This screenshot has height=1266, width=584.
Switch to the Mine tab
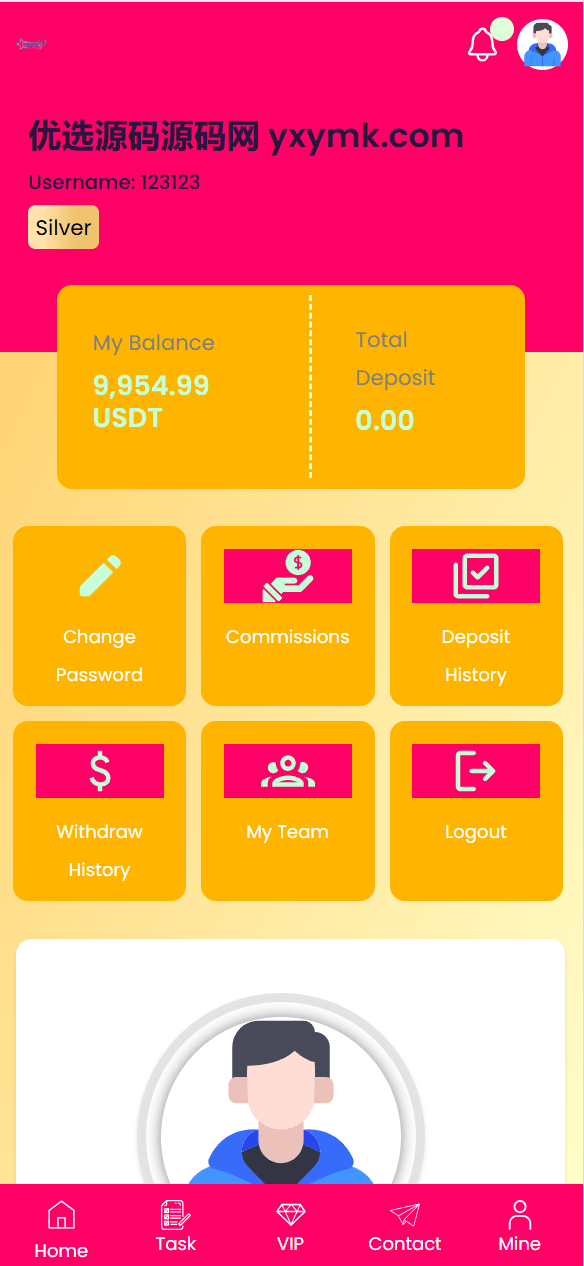click(519, 1227)
